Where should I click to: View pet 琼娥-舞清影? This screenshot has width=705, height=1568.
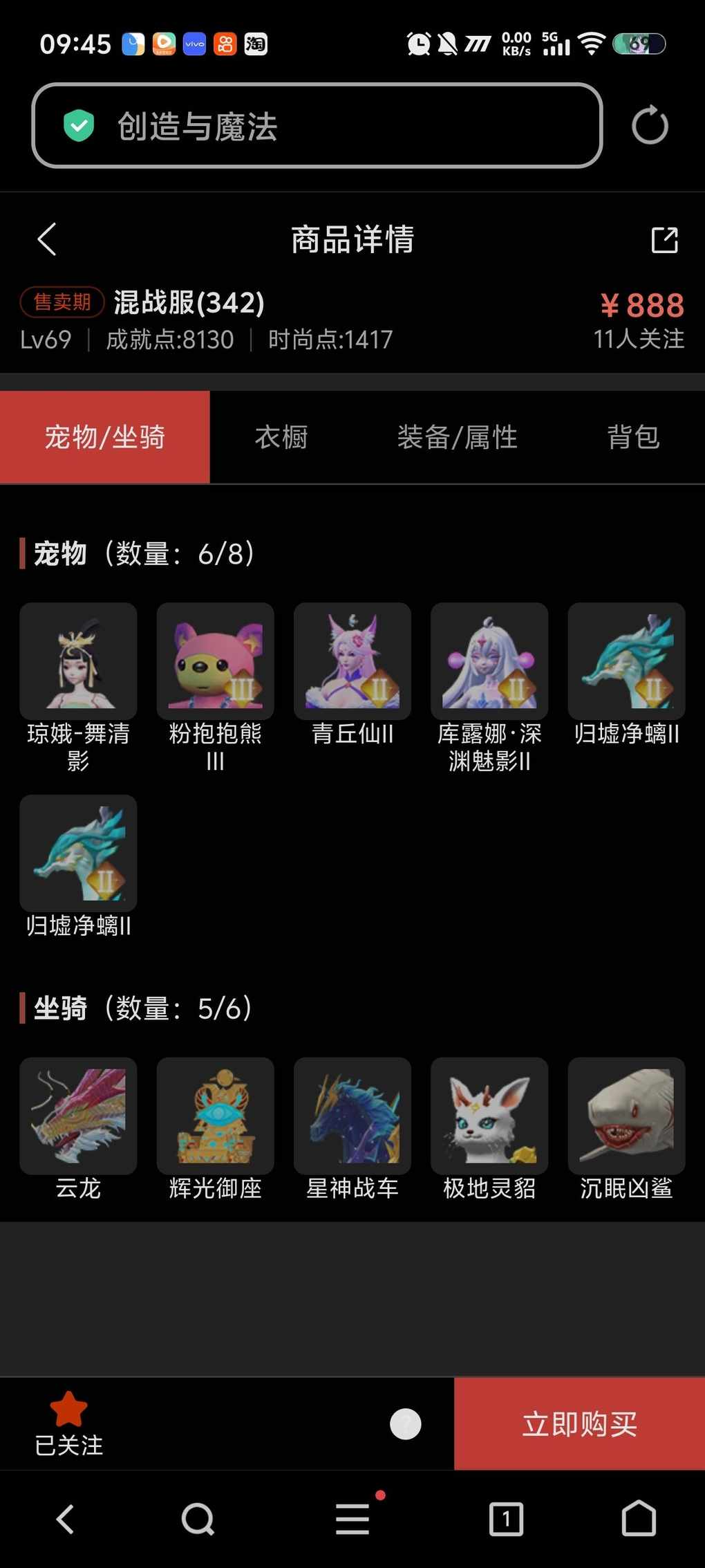coord(78,661)
